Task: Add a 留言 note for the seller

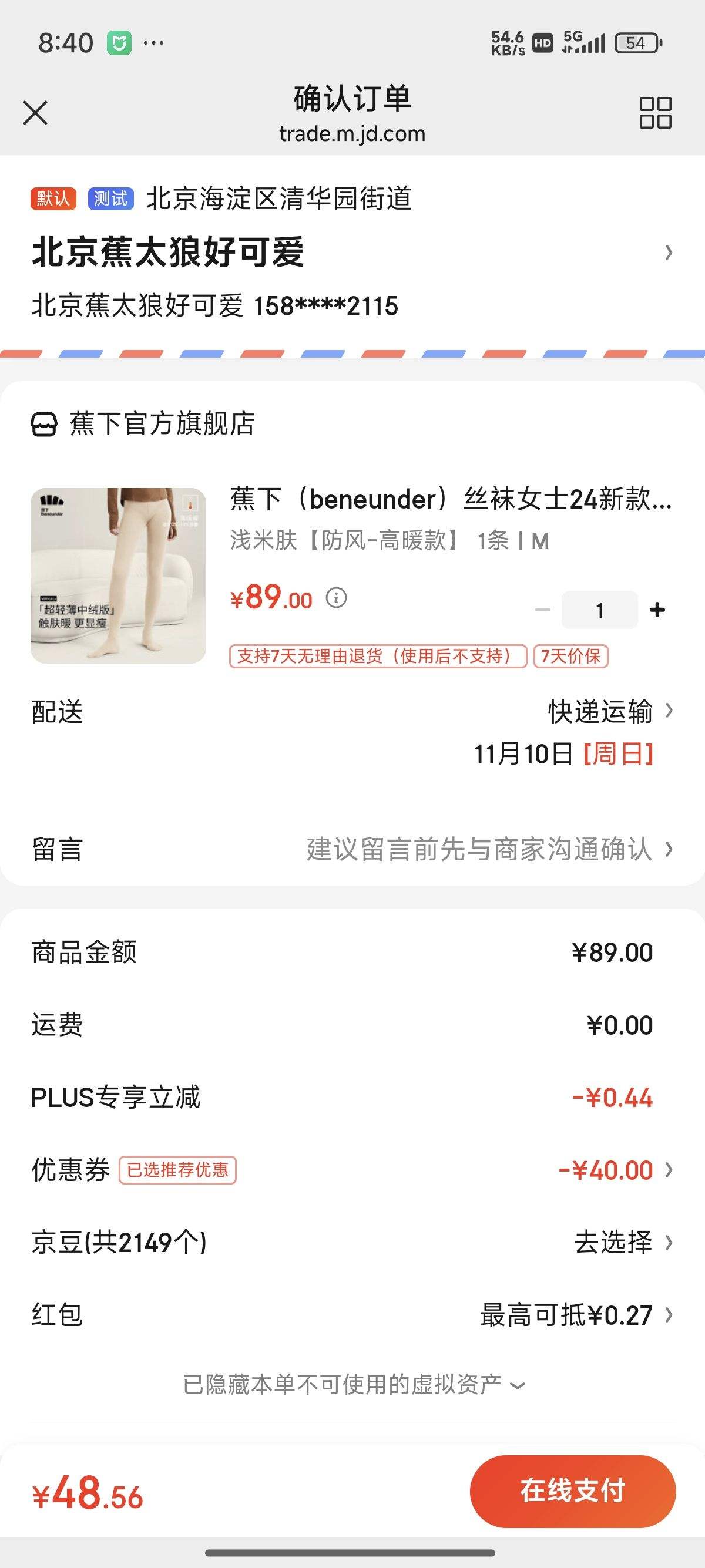Action: [x=352, y=849]
